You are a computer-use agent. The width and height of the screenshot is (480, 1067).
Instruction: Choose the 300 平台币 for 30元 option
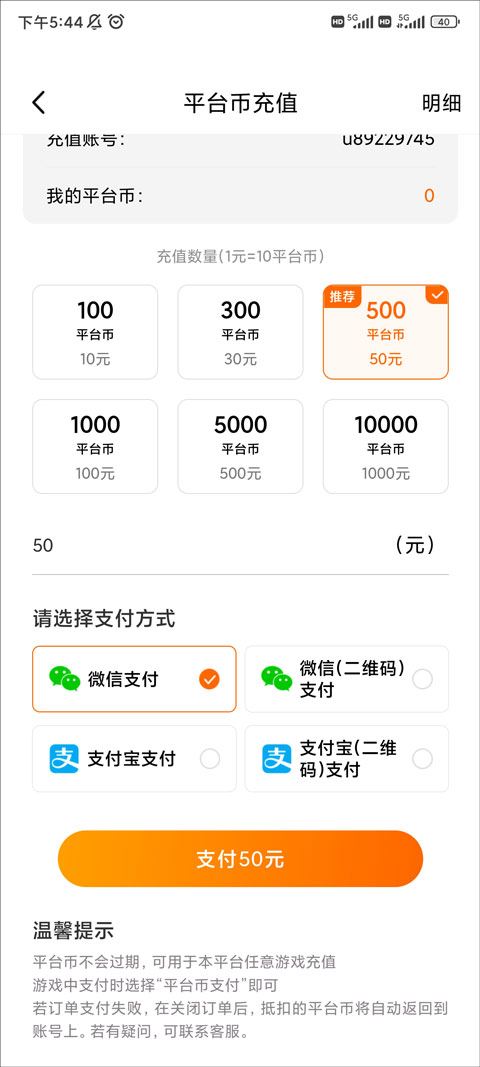coord(240,332)
